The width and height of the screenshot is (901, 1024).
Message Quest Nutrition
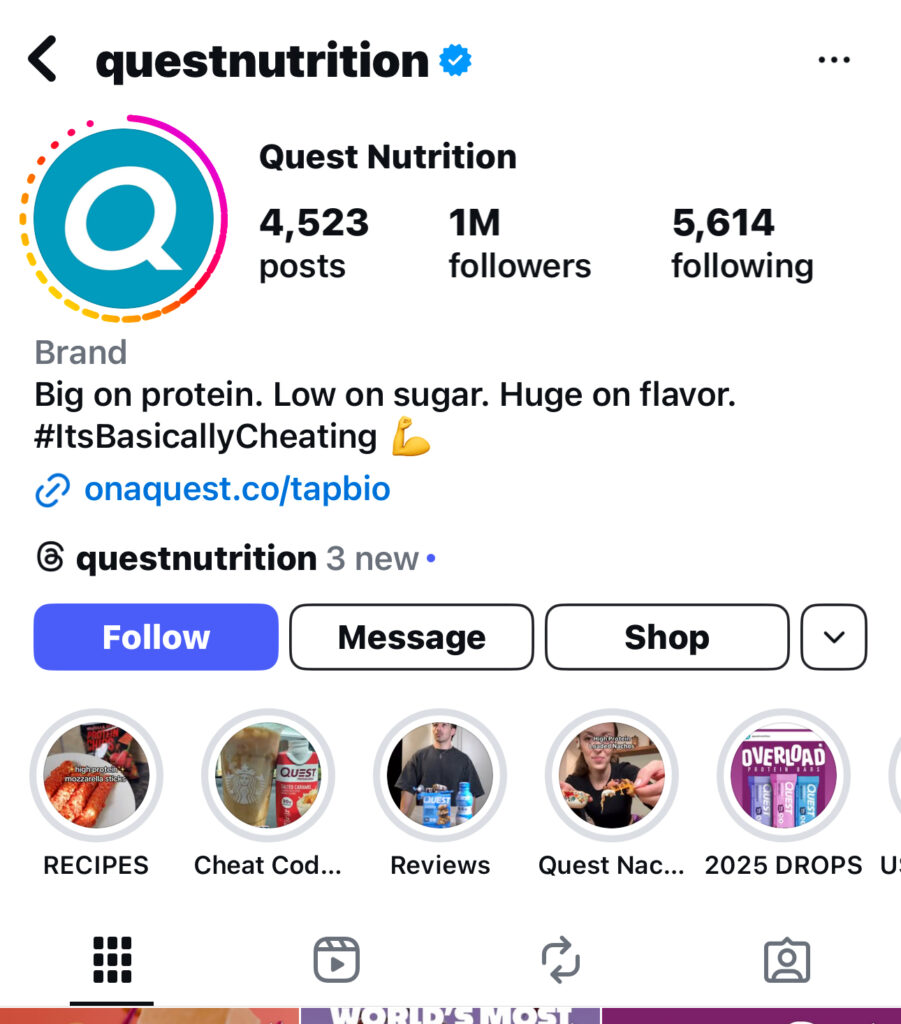[411, 637]
